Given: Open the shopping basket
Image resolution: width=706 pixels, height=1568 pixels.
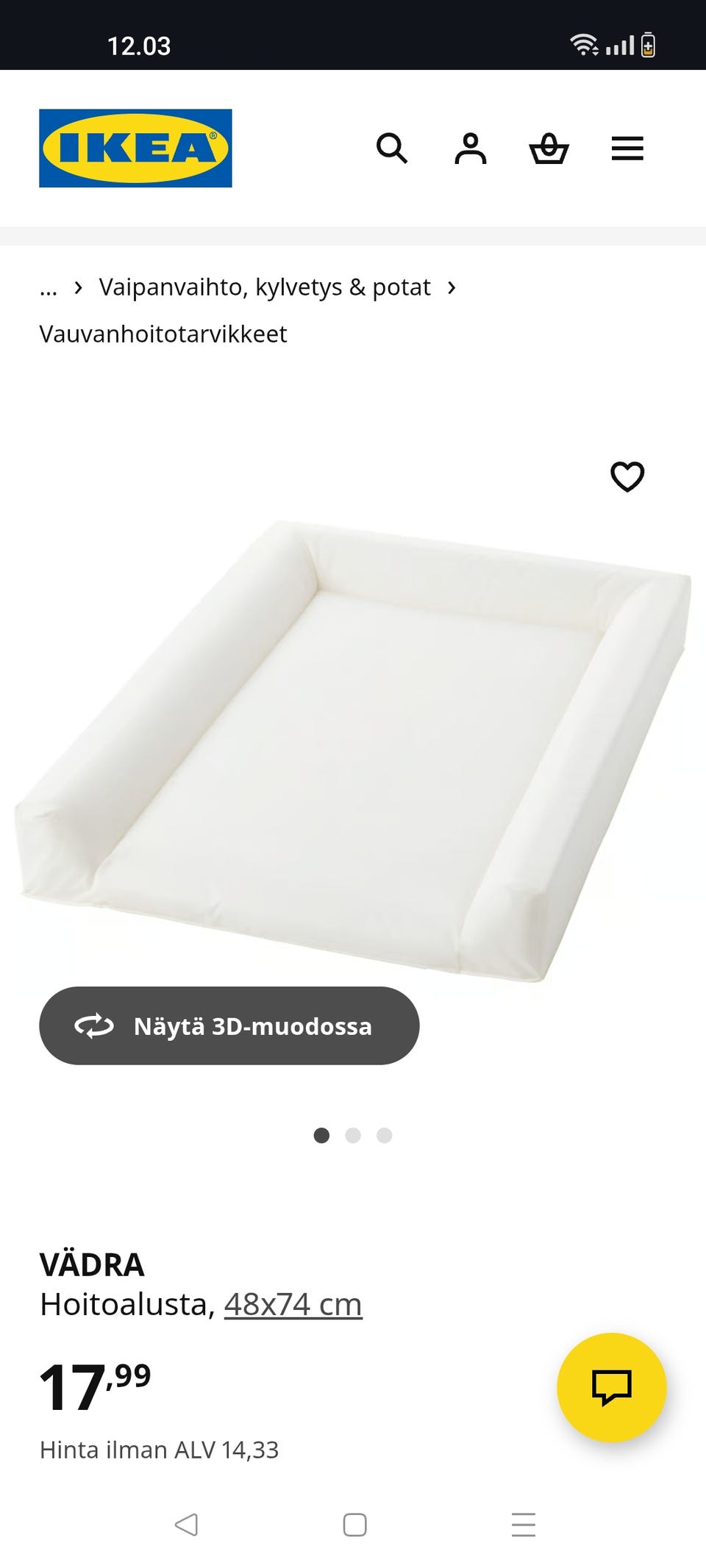Looking at the screenshot, I should pyautogui.click(x=549, y=148).
